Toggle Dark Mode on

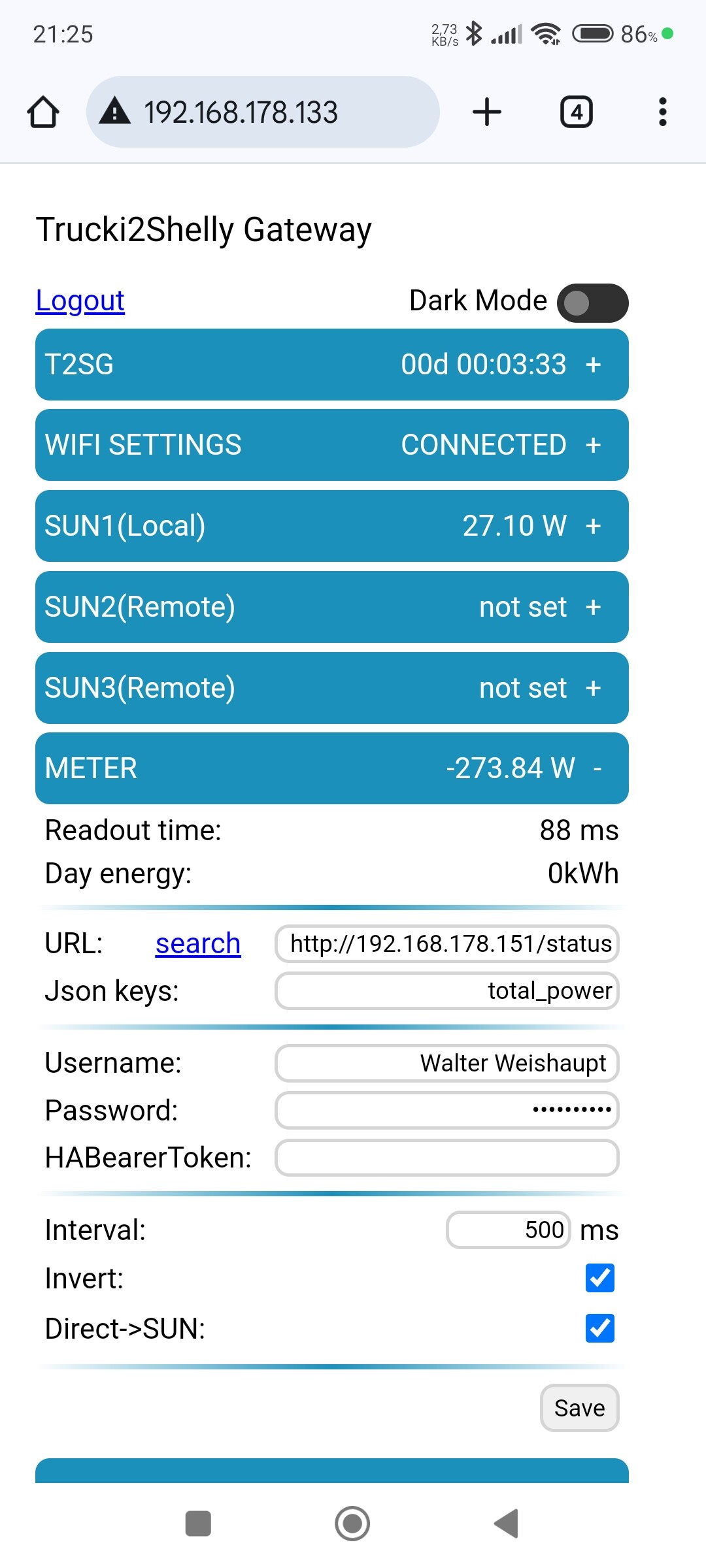[592, 303]
